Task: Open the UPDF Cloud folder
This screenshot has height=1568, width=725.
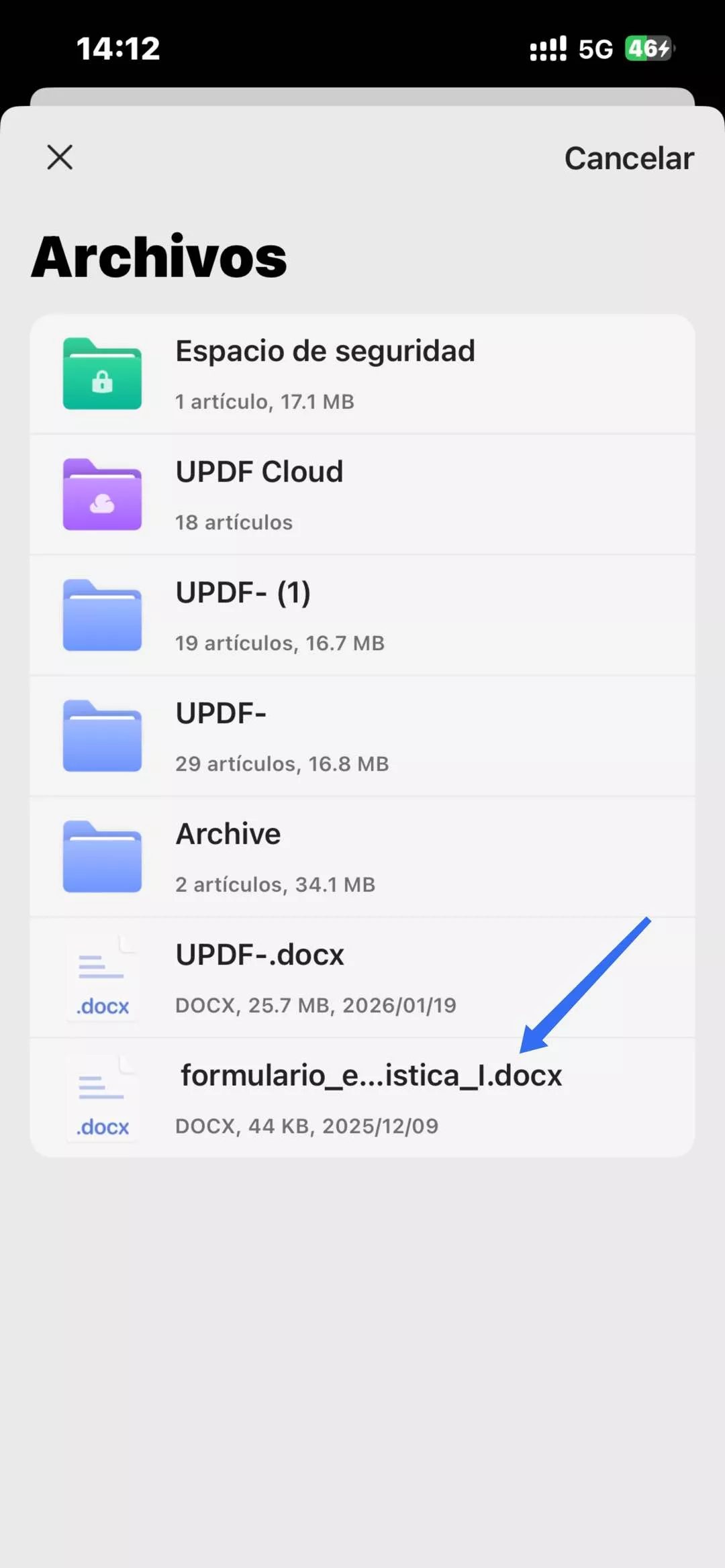Action: pos(362,495)
